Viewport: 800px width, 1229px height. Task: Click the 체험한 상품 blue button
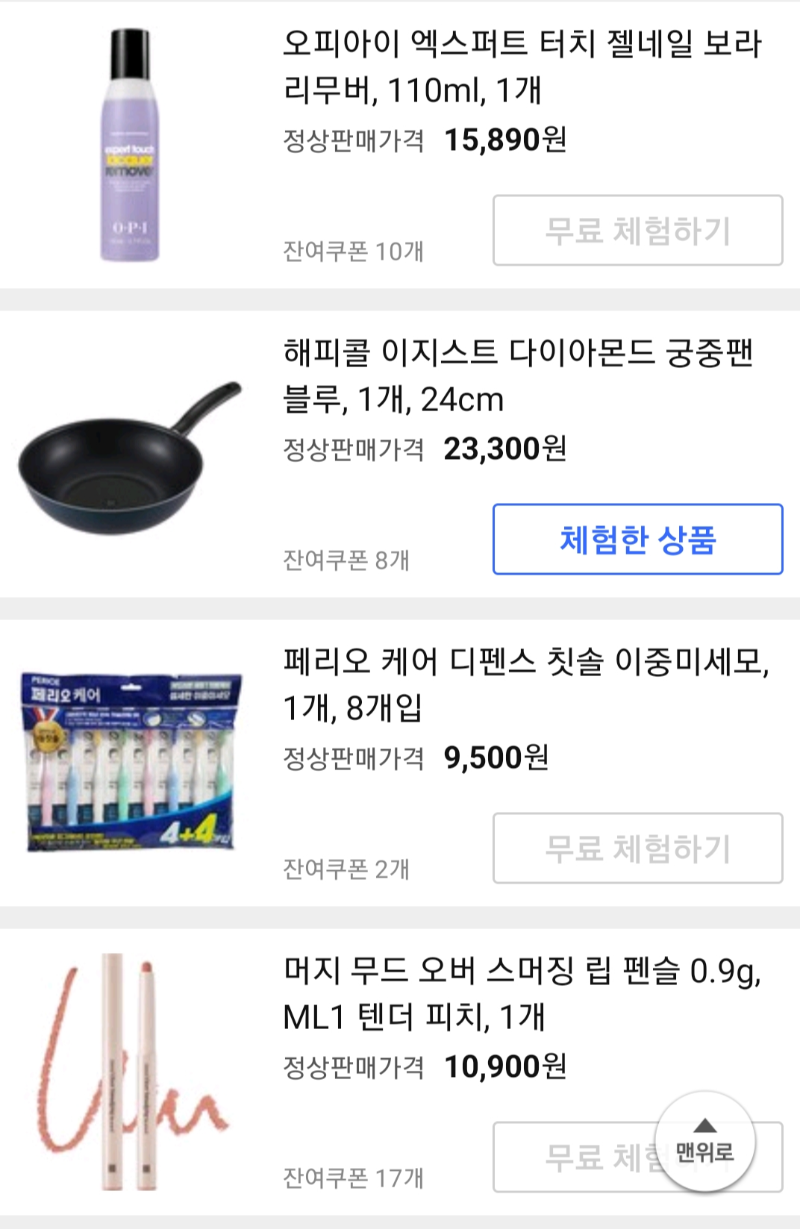tap(637, 538)
